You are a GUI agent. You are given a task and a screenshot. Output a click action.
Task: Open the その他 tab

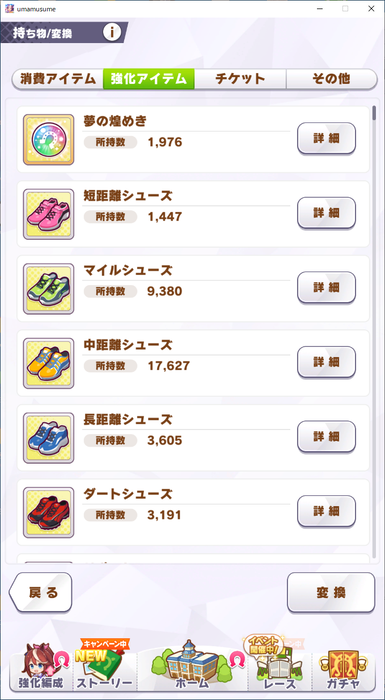coord(331,79)
